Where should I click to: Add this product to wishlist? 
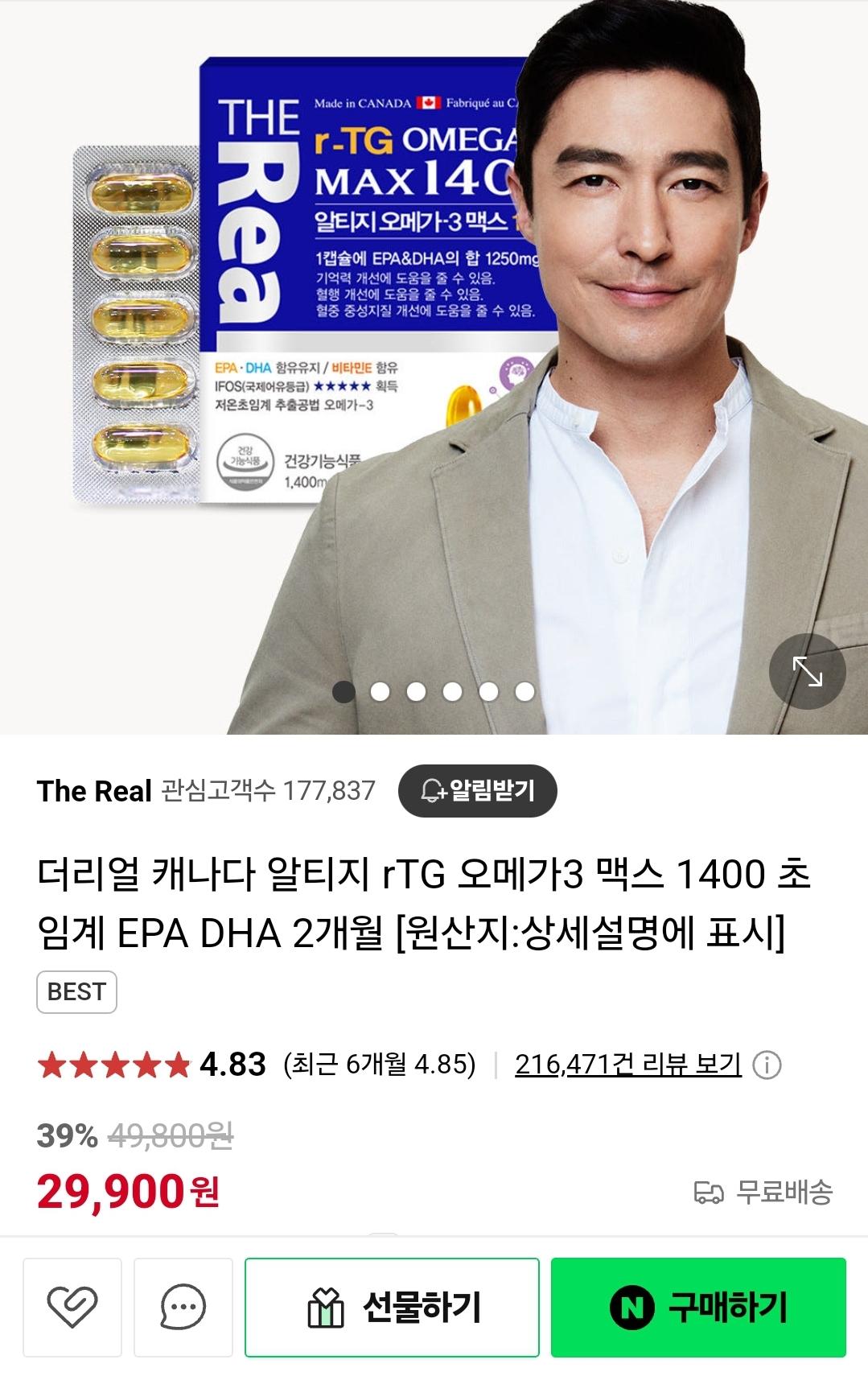coord(72,1307)
